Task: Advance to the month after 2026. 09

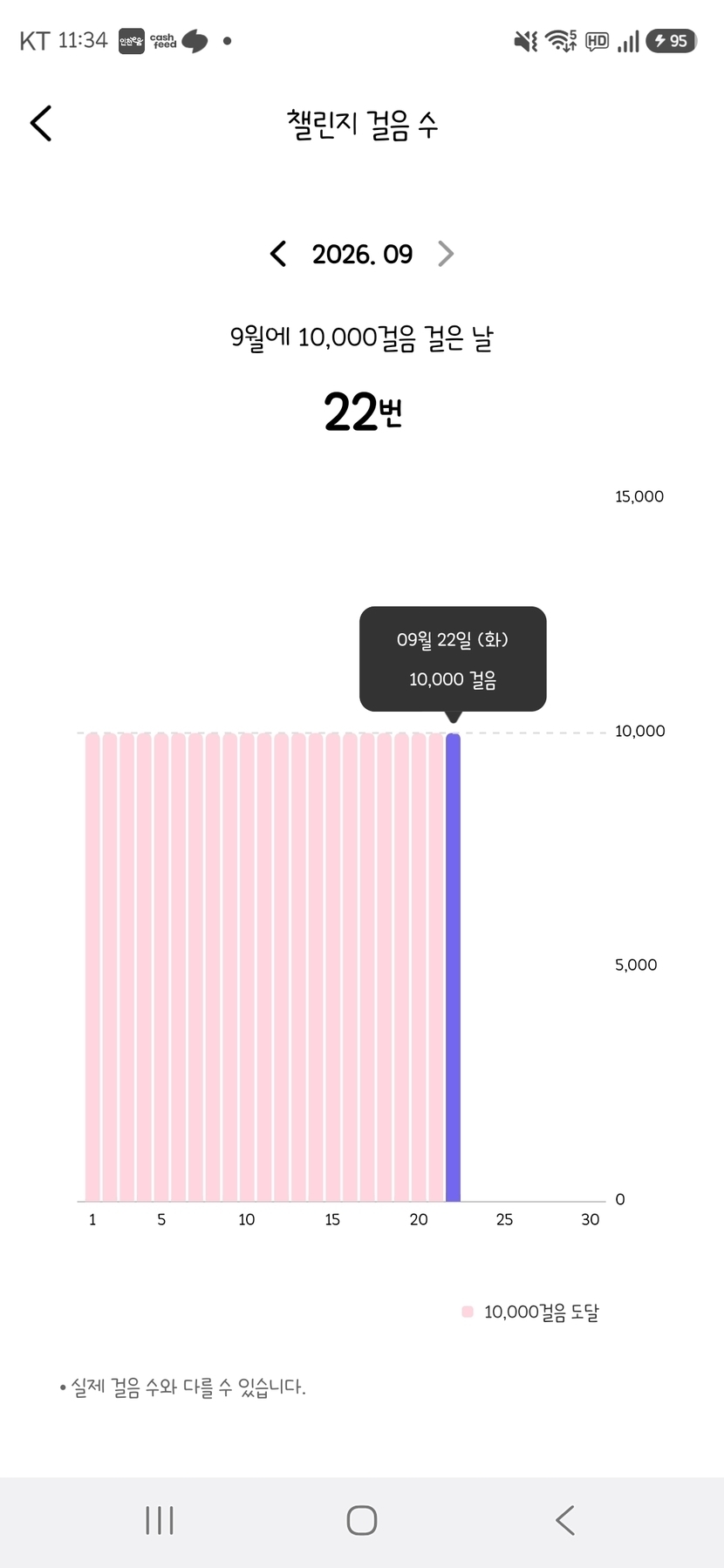Action: 446,254
